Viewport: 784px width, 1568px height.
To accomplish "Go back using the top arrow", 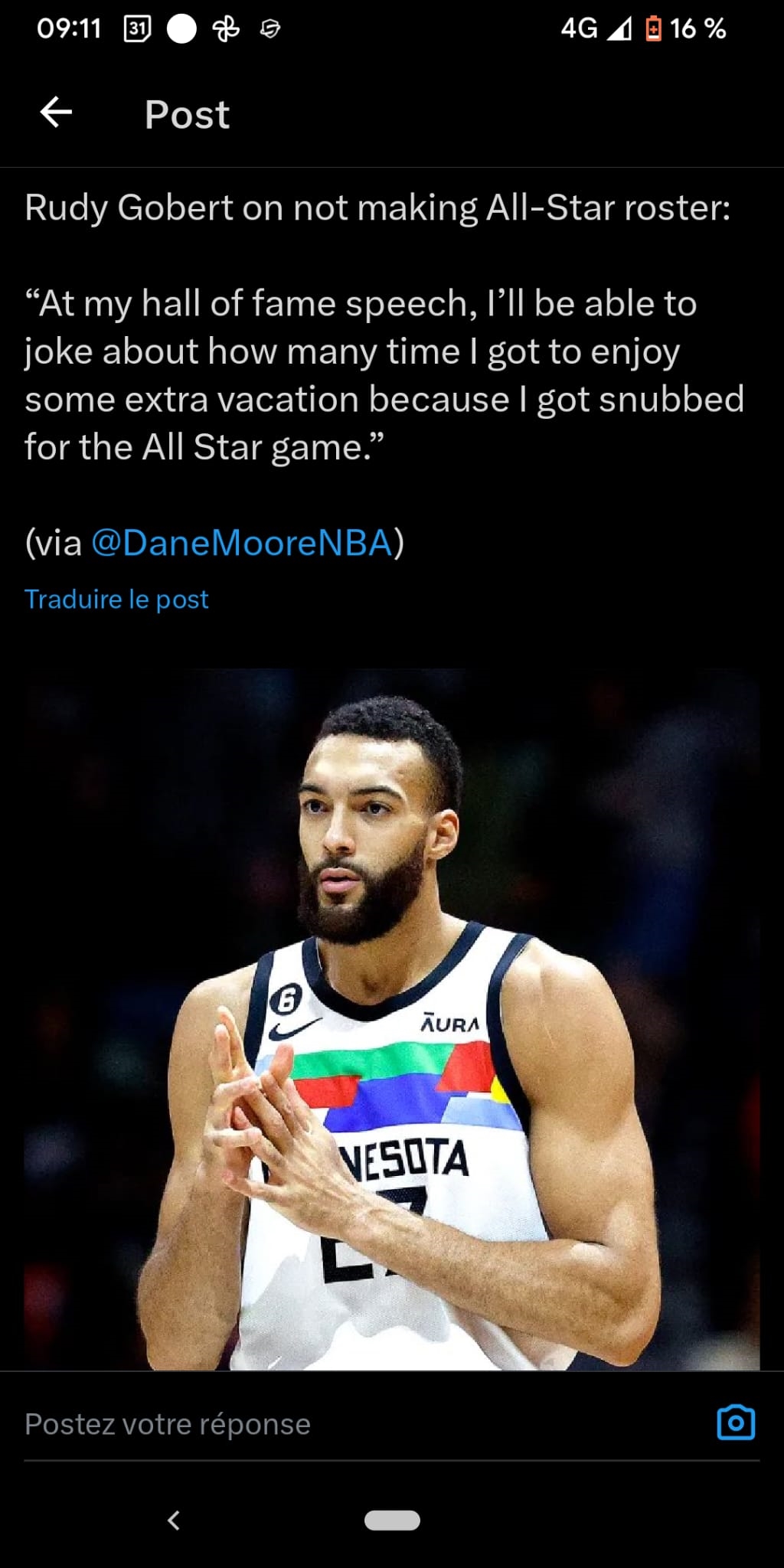I will tap(56, 113).
